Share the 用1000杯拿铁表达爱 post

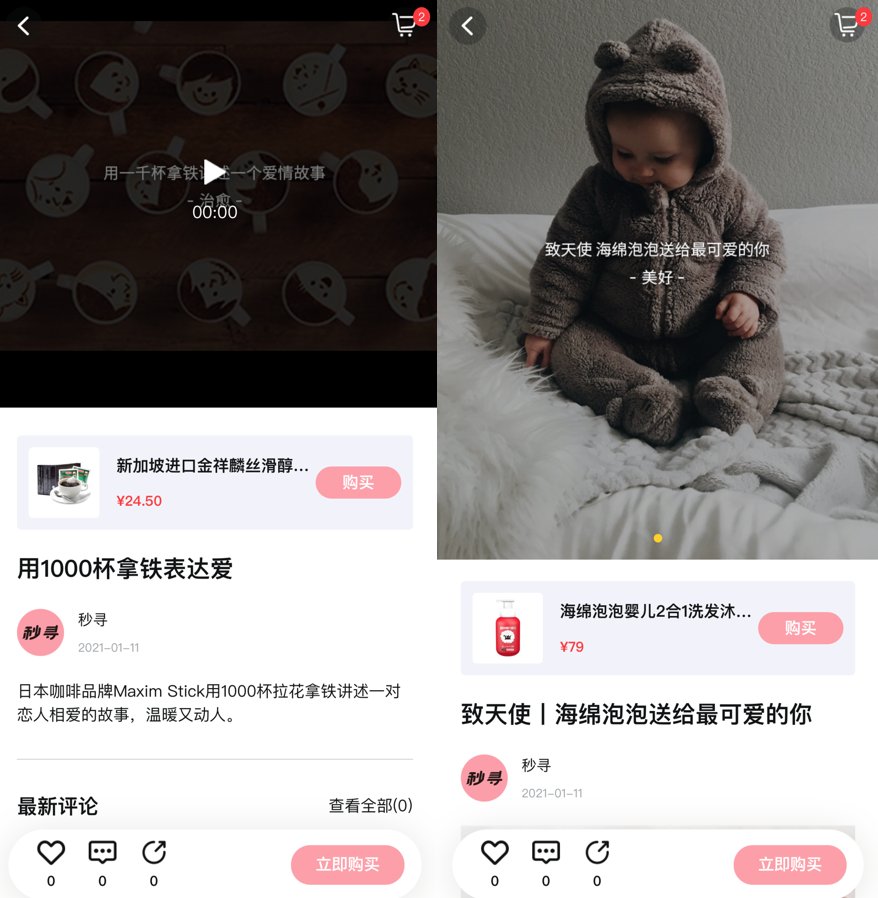(154, 853)
